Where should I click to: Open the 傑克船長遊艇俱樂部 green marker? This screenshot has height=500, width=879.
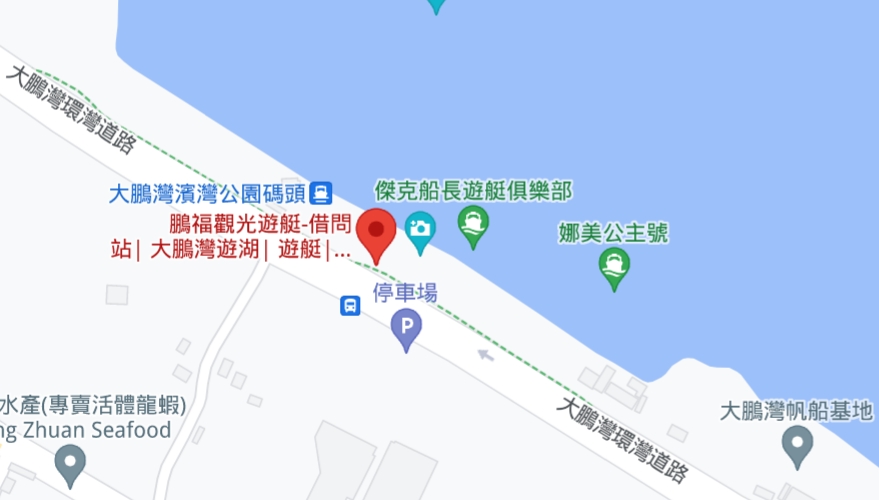[473, 224]
